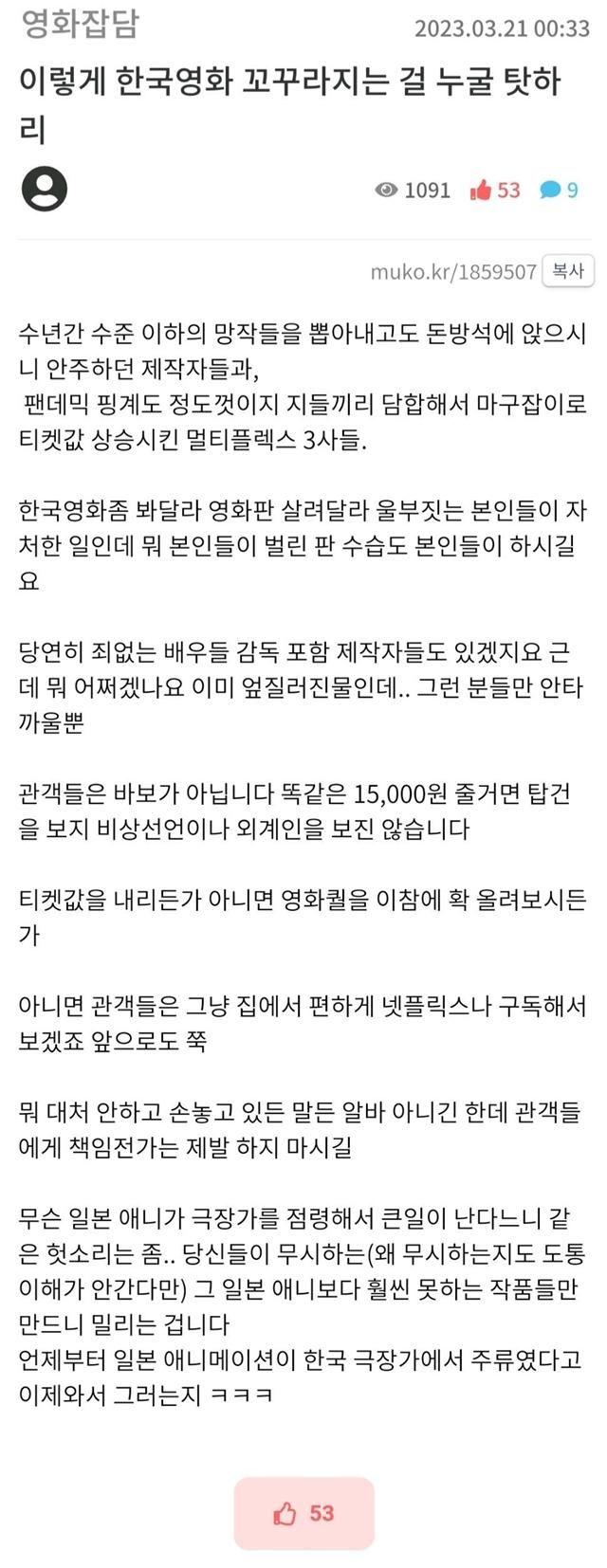Open the muko.kr/1859507 post link
Viewport: 607px width, 1568px height.
point(452,273)
